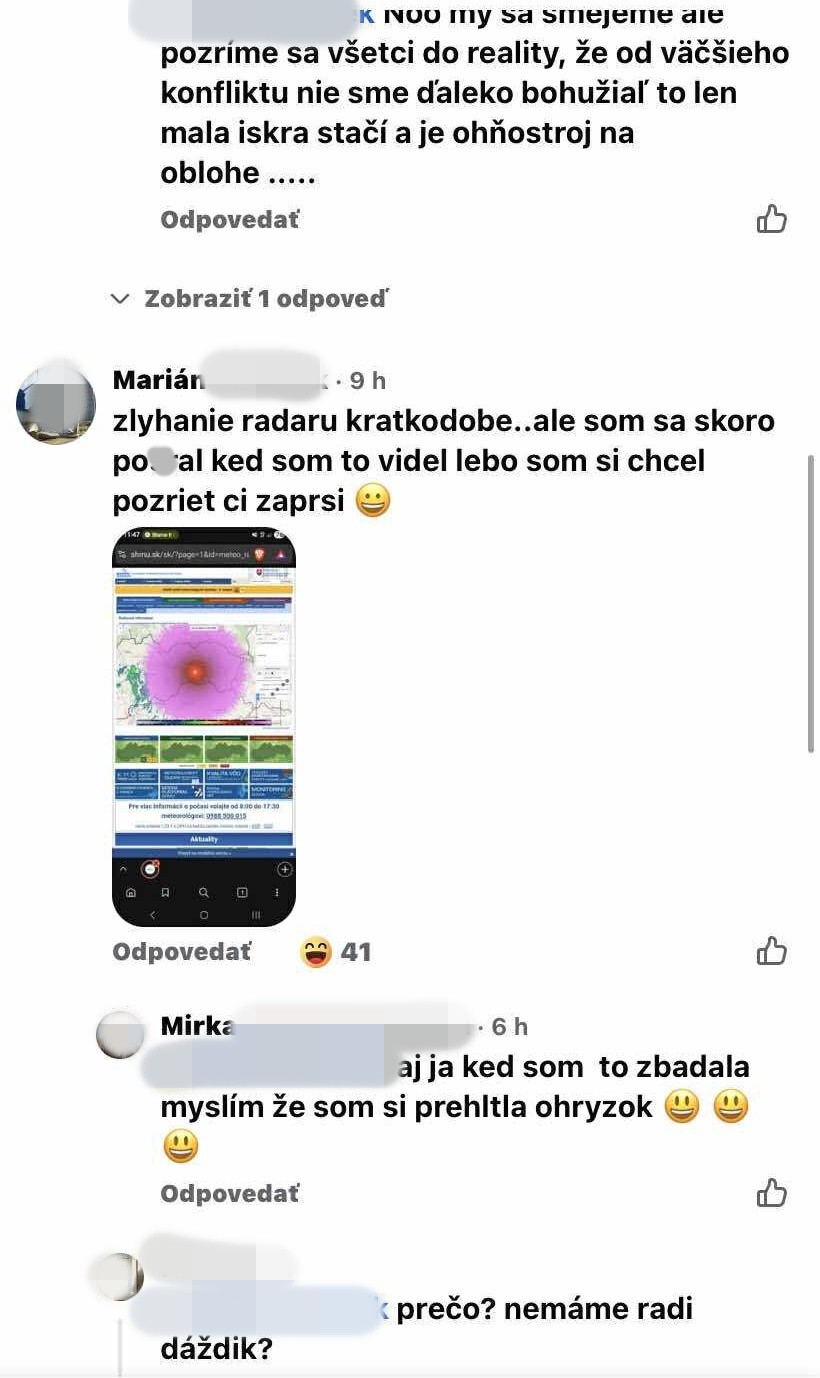
Task: Open Marián's profile picture
Action: 56,404
